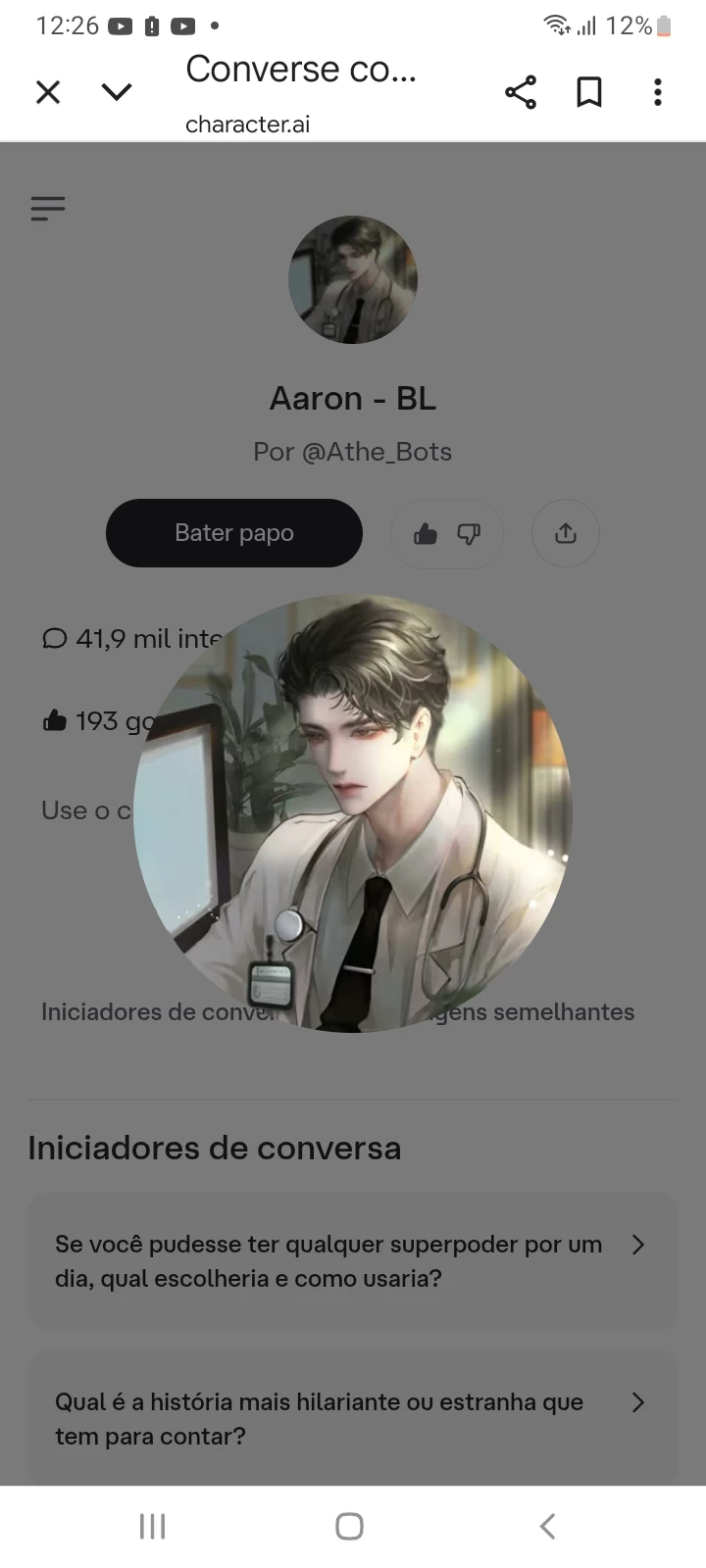Open recent apps from the navigation bar
Image resolution: width=706 pixels, height=1568 pixels.
pyautogui.click(x=153, y=1526)
